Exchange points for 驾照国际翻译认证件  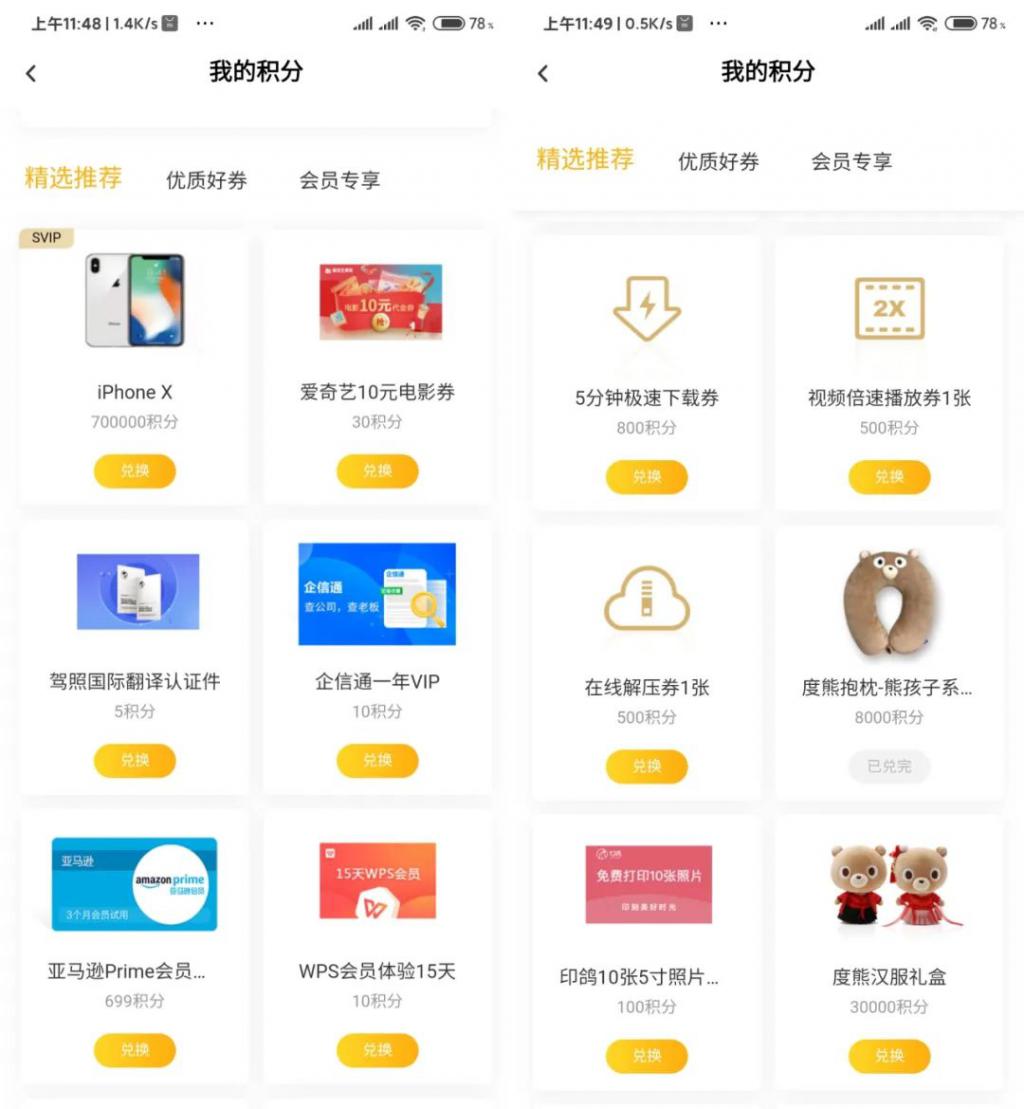135,760
